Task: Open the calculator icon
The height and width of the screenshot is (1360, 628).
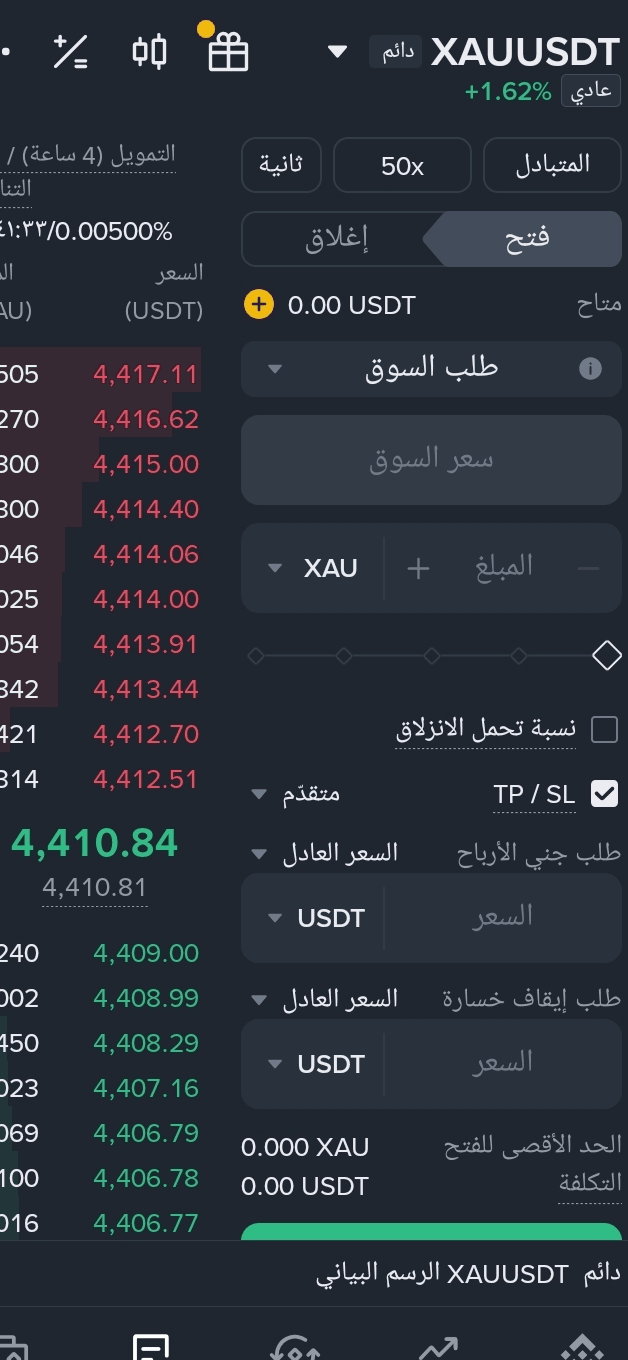Action: (70, 52)
